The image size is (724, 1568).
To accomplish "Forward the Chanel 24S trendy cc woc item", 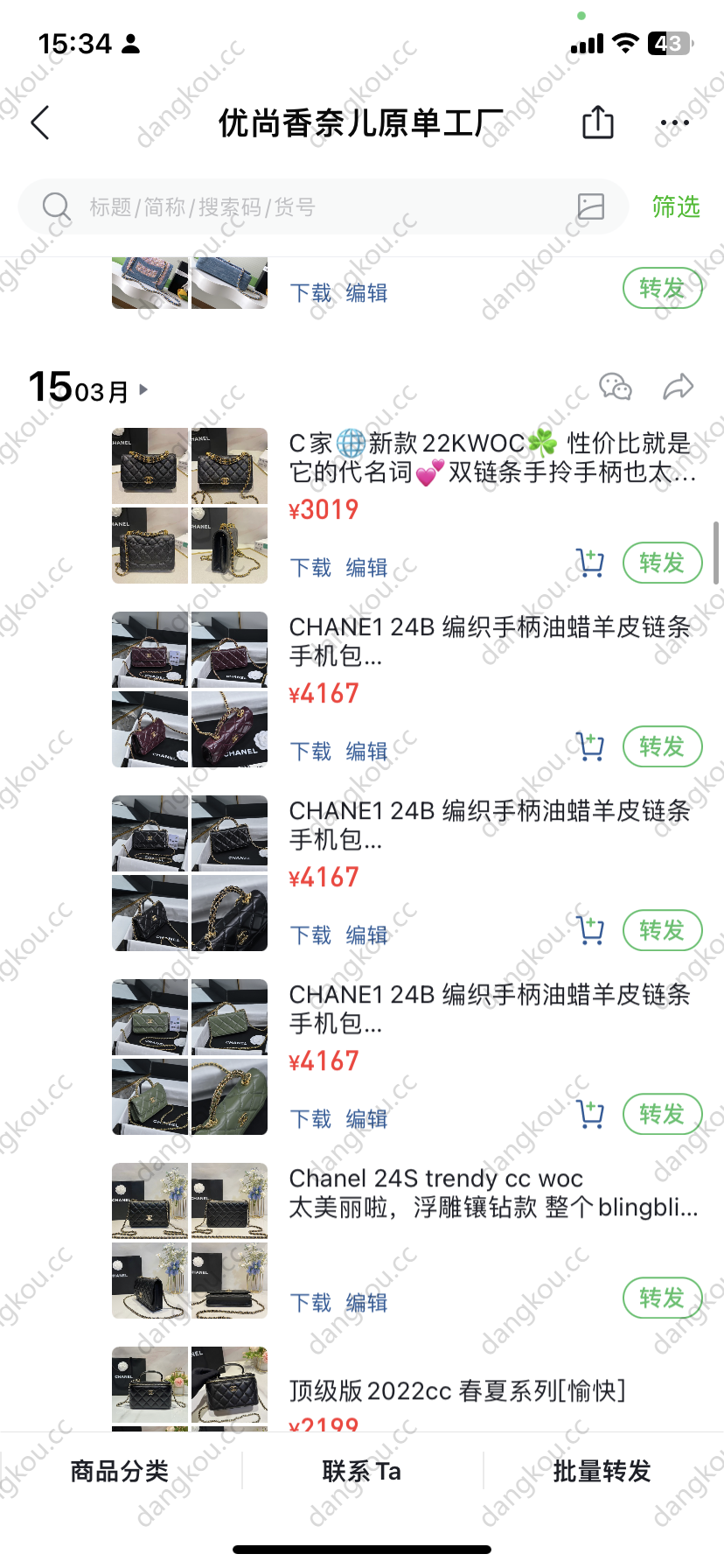I will click(662, 1298).
